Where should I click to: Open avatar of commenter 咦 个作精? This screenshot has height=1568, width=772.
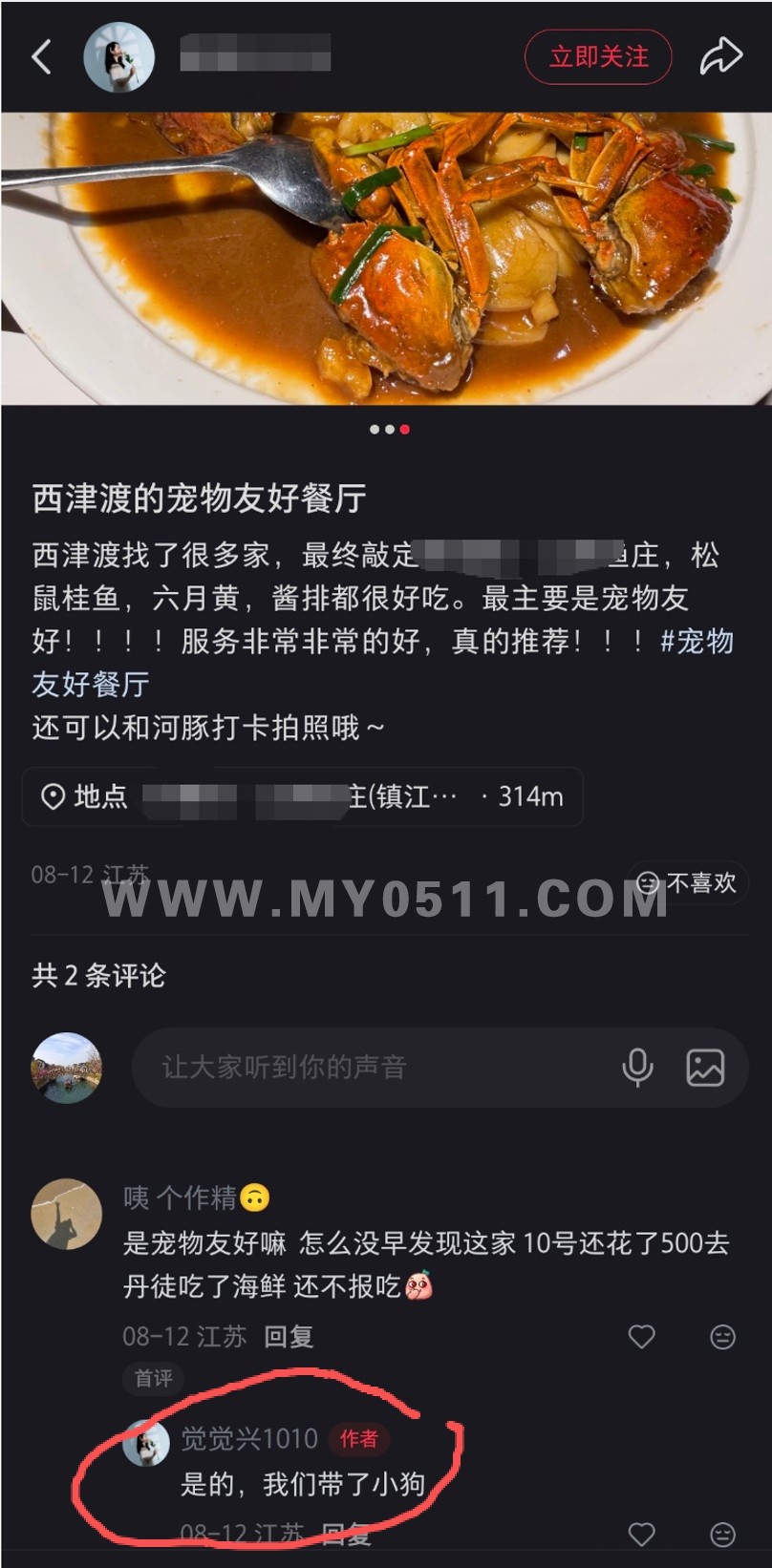[67, 1214]
